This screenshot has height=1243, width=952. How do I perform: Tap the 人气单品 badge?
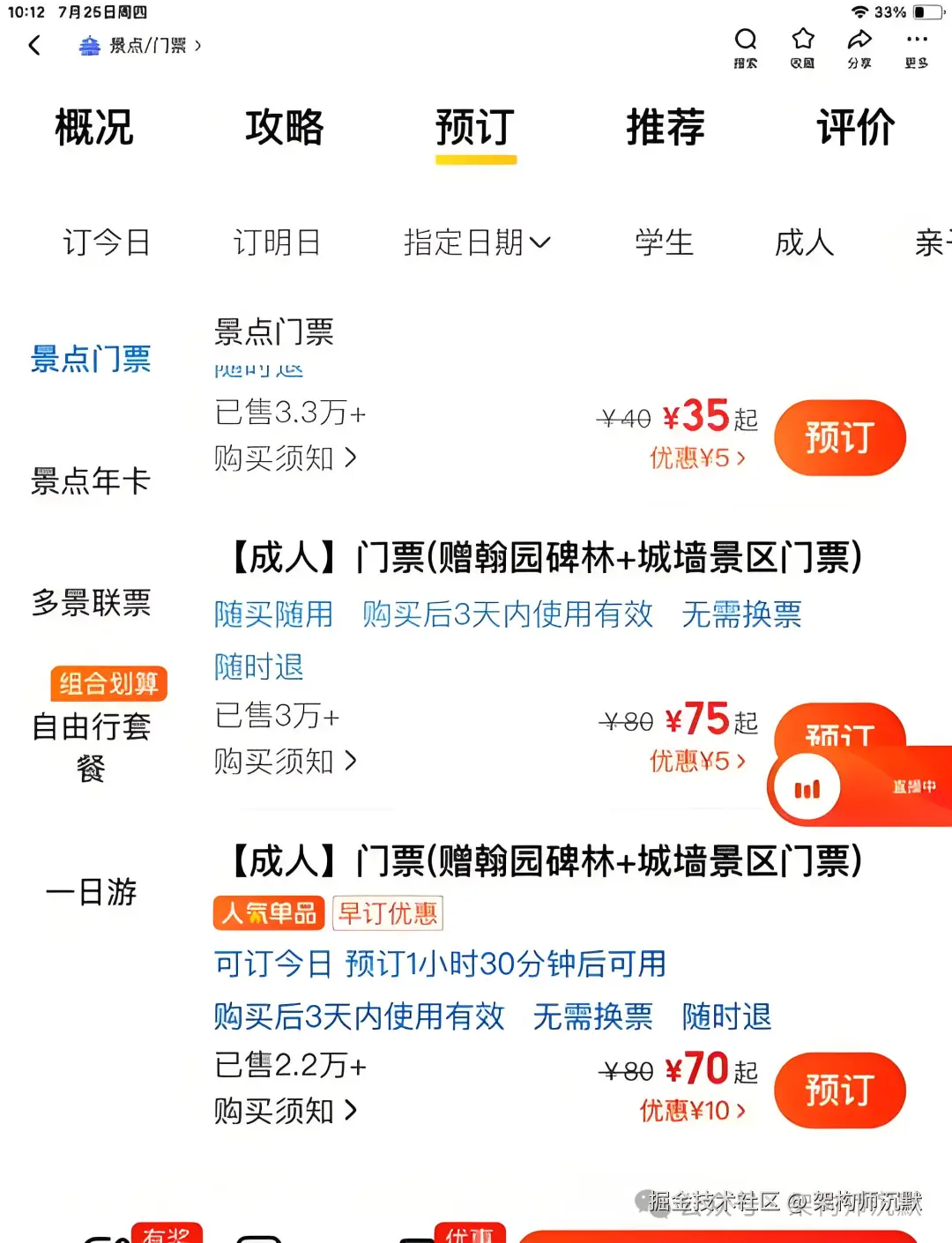click(267, 914)
